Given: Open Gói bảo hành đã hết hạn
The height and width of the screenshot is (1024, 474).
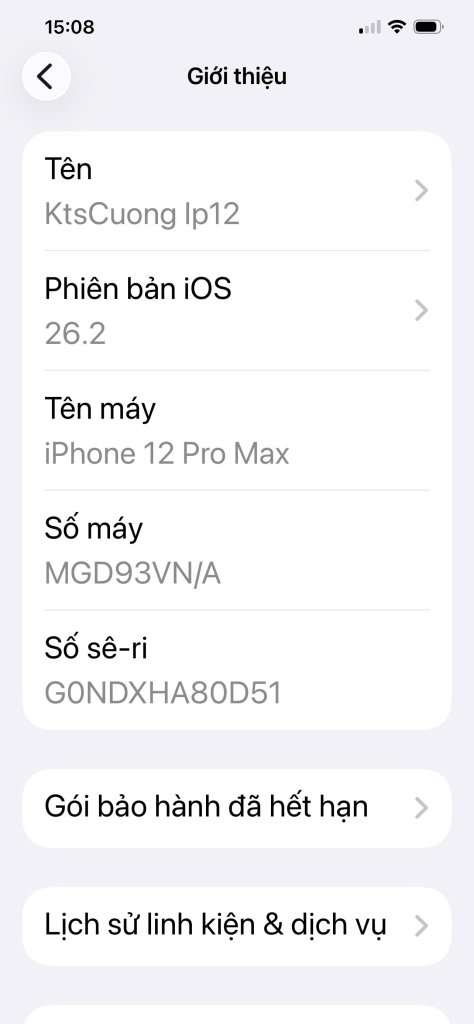Looking at the screenshot, I should point(237,808).
